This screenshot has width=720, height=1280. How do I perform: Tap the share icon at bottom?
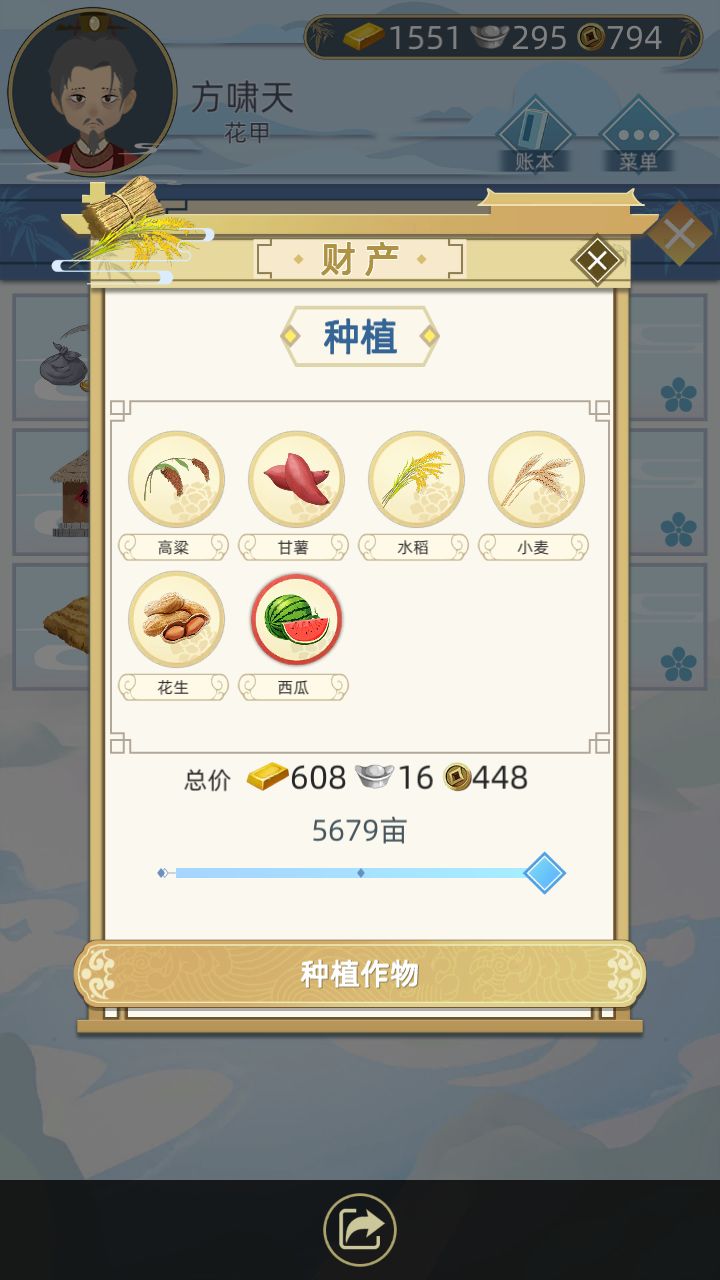(360, 1230)
